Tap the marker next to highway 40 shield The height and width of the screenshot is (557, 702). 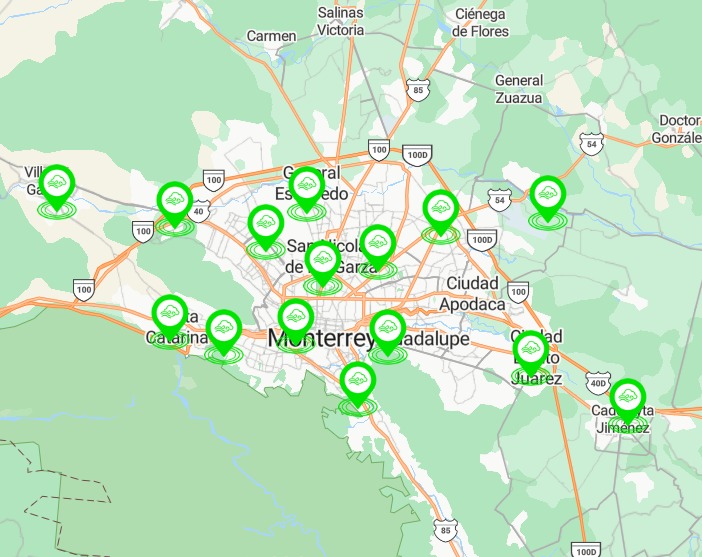tap(175, 202)
